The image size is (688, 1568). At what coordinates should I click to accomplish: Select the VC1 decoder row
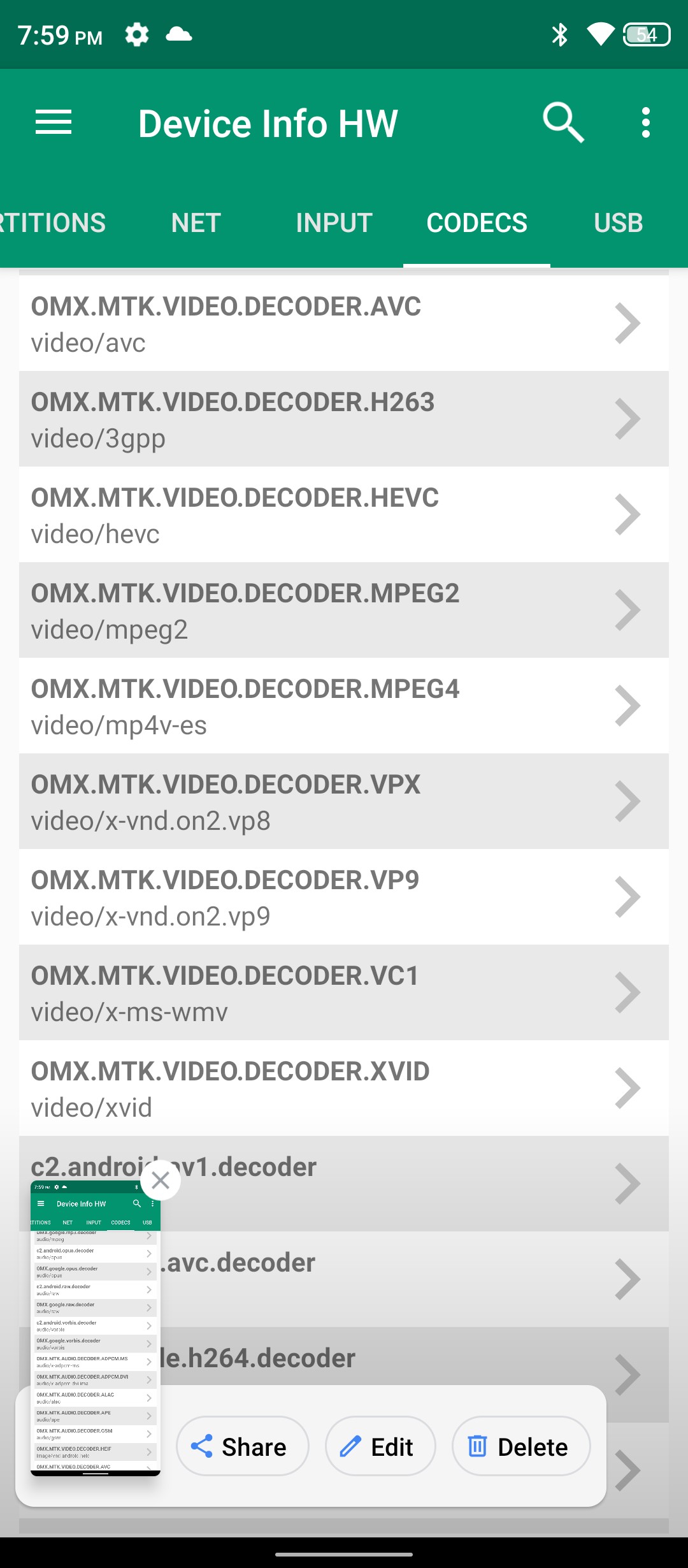(344, 993)
